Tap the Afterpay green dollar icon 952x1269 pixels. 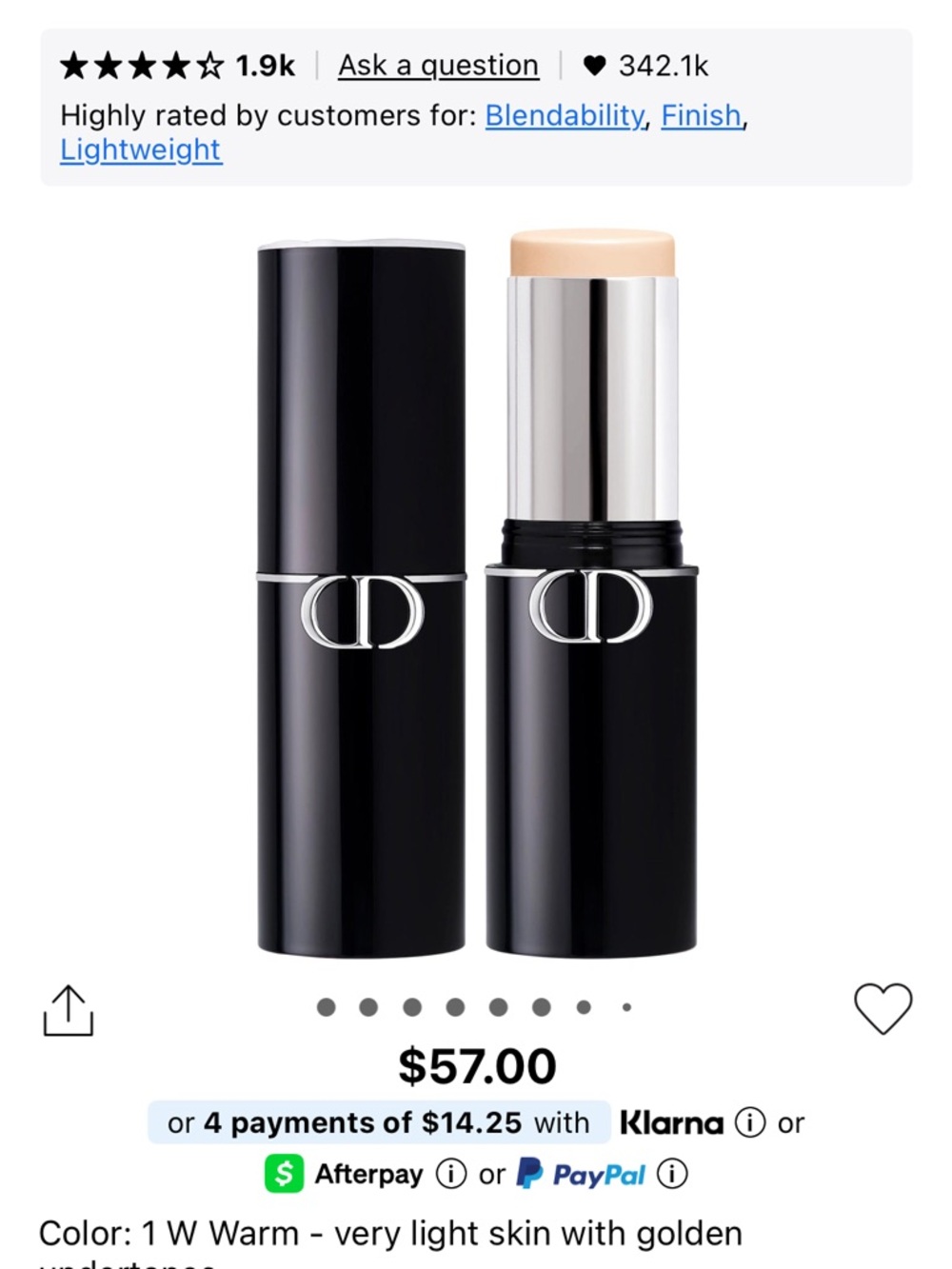pyautogui.click(x=283, y=1174)
